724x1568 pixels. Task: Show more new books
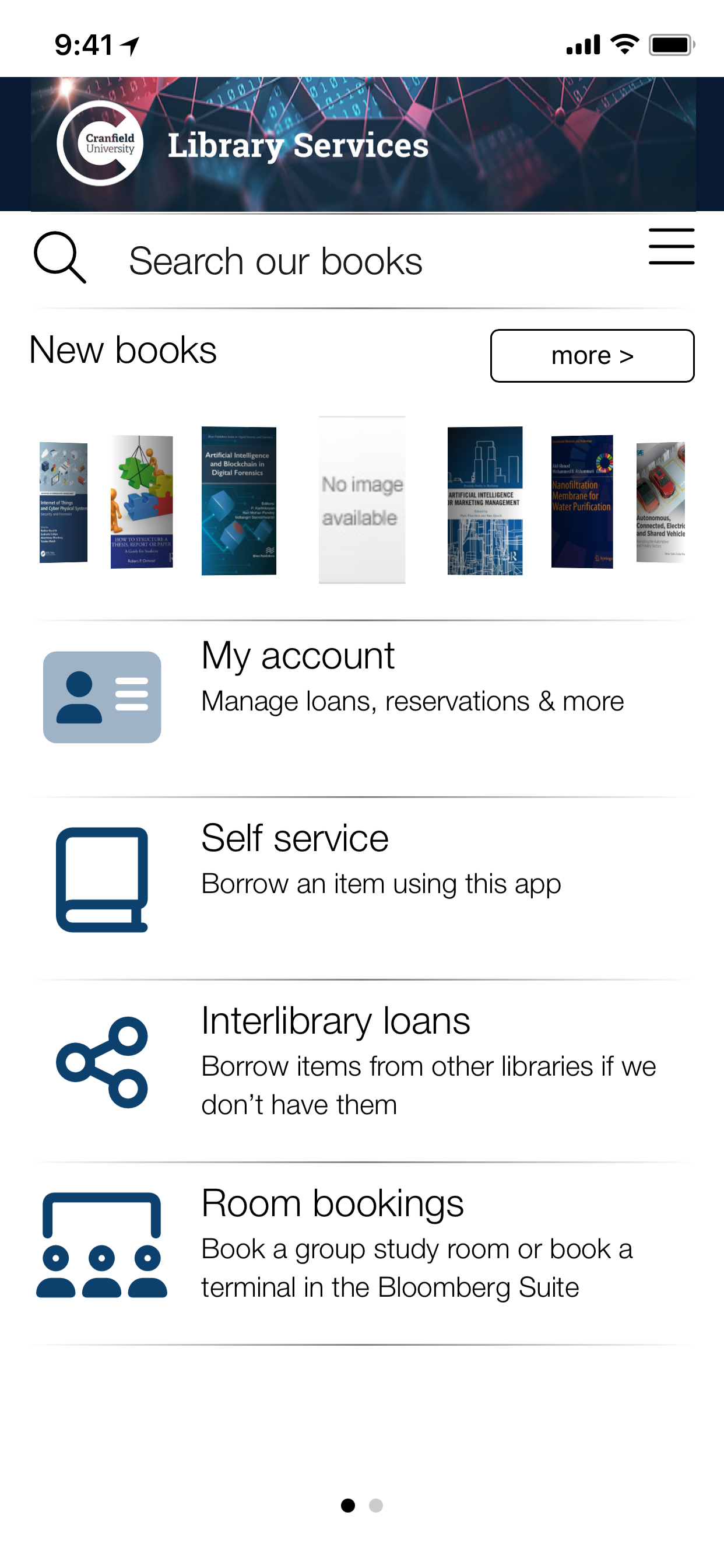point(591,355)
